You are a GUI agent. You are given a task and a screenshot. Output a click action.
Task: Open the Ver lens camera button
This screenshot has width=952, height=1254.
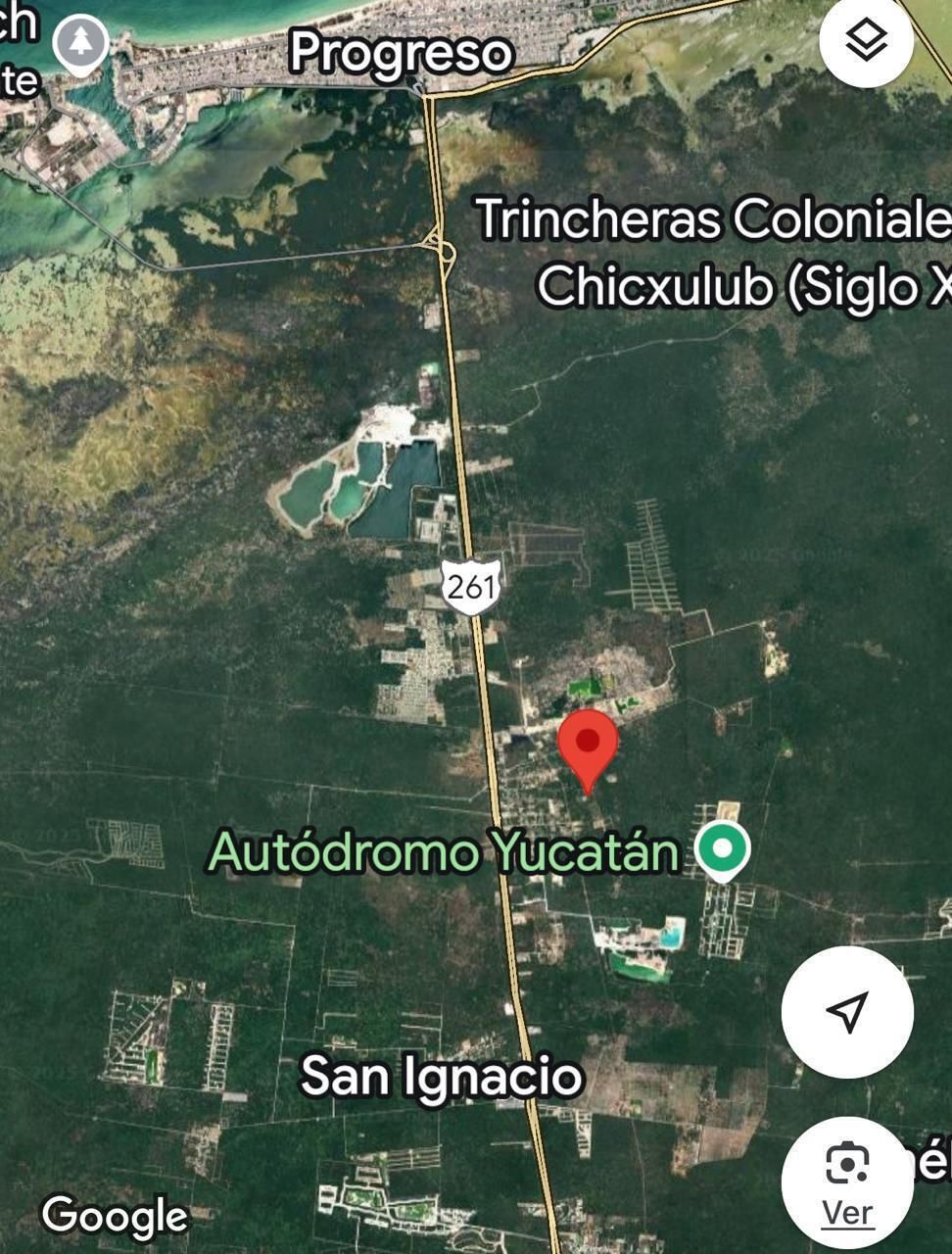(x=847, y=1182)
